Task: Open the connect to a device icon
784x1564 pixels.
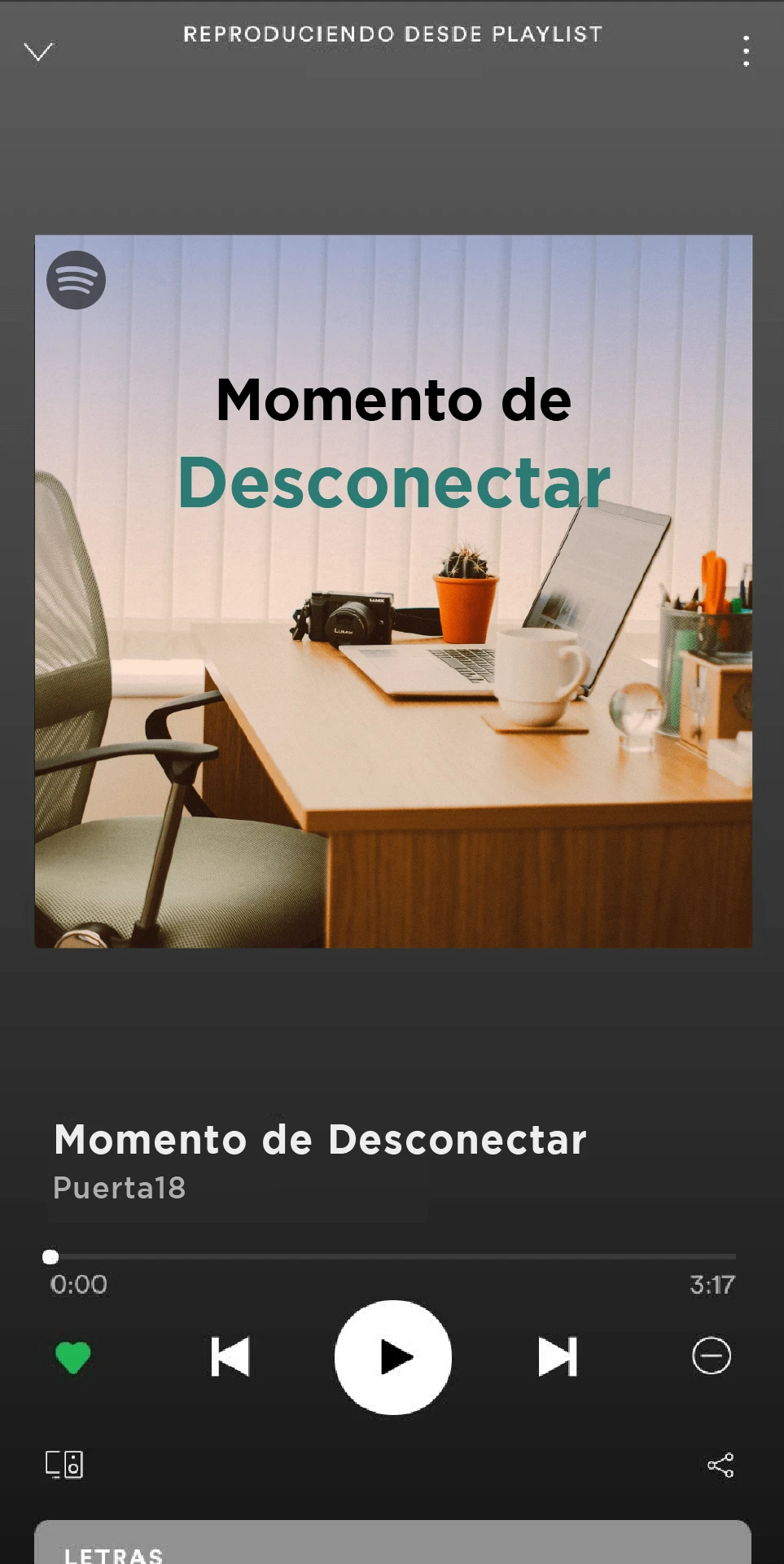Action: coord(64,1465)
